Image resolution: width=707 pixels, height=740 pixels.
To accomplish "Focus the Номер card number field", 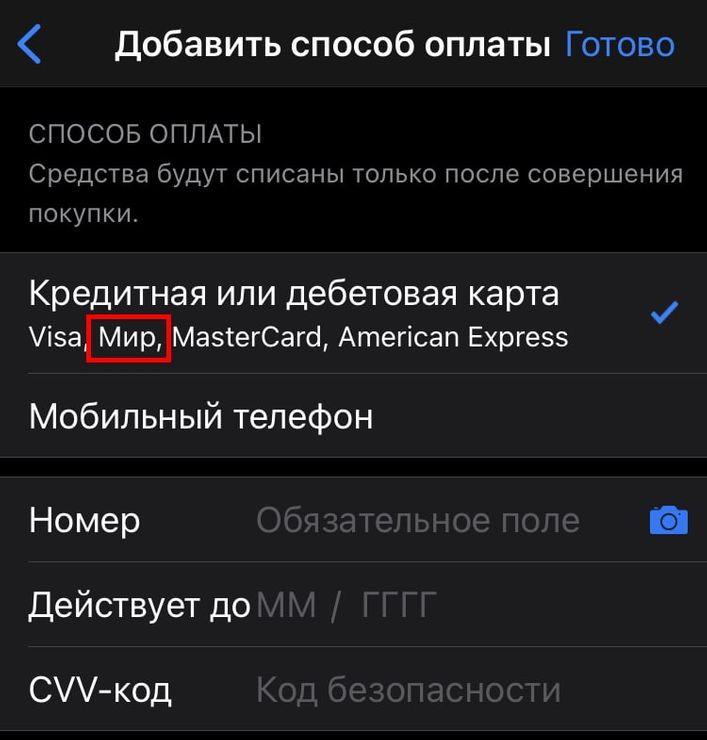I will coord(417,520).
